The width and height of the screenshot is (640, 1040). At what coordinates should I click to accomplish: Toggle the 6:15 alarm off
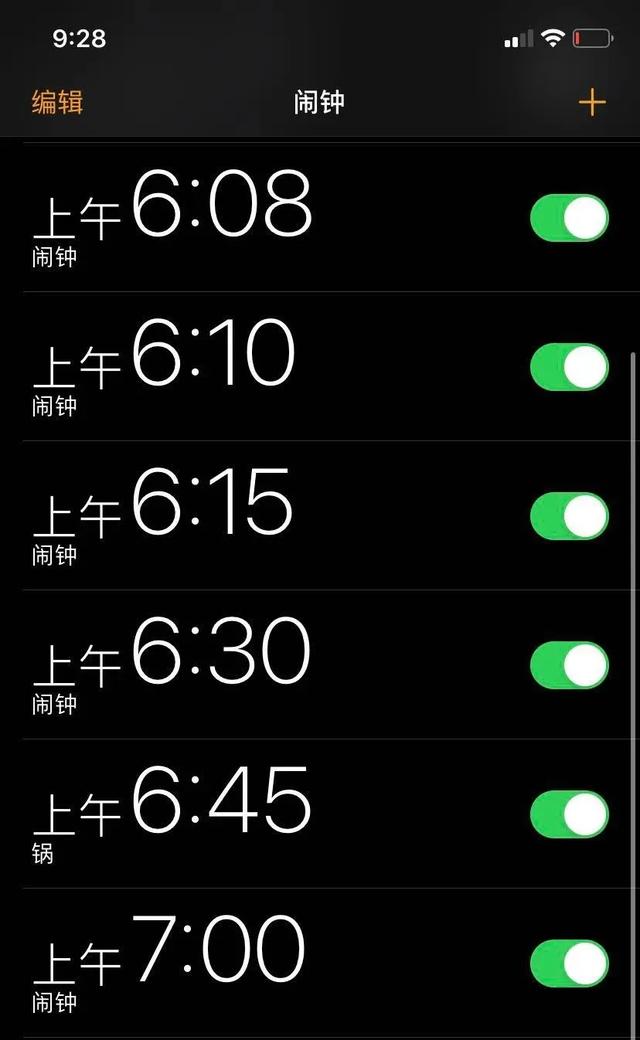coord(569,516)
